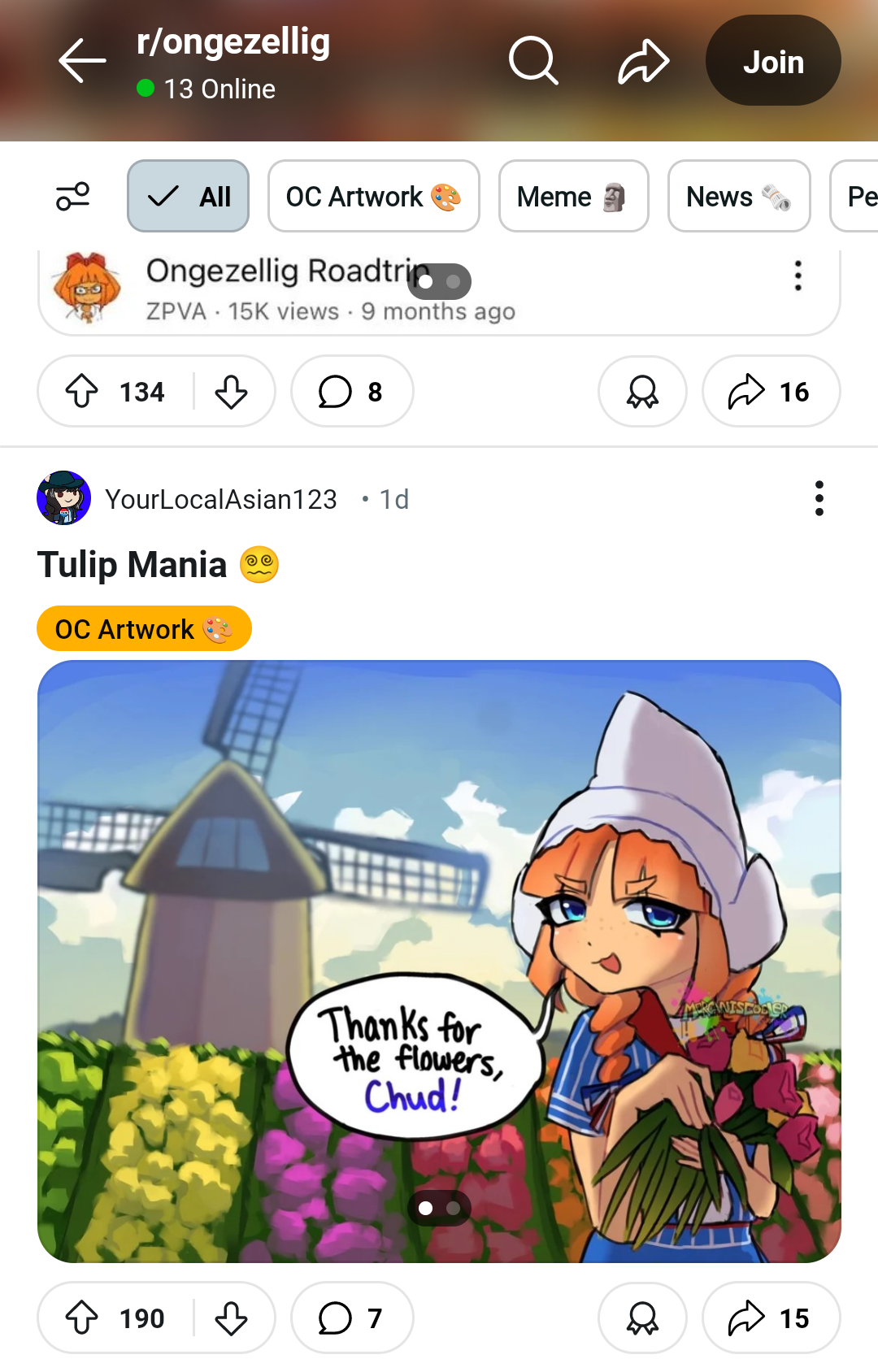
Task: Upvote the post with 134 votes
Action: [82, 392]
